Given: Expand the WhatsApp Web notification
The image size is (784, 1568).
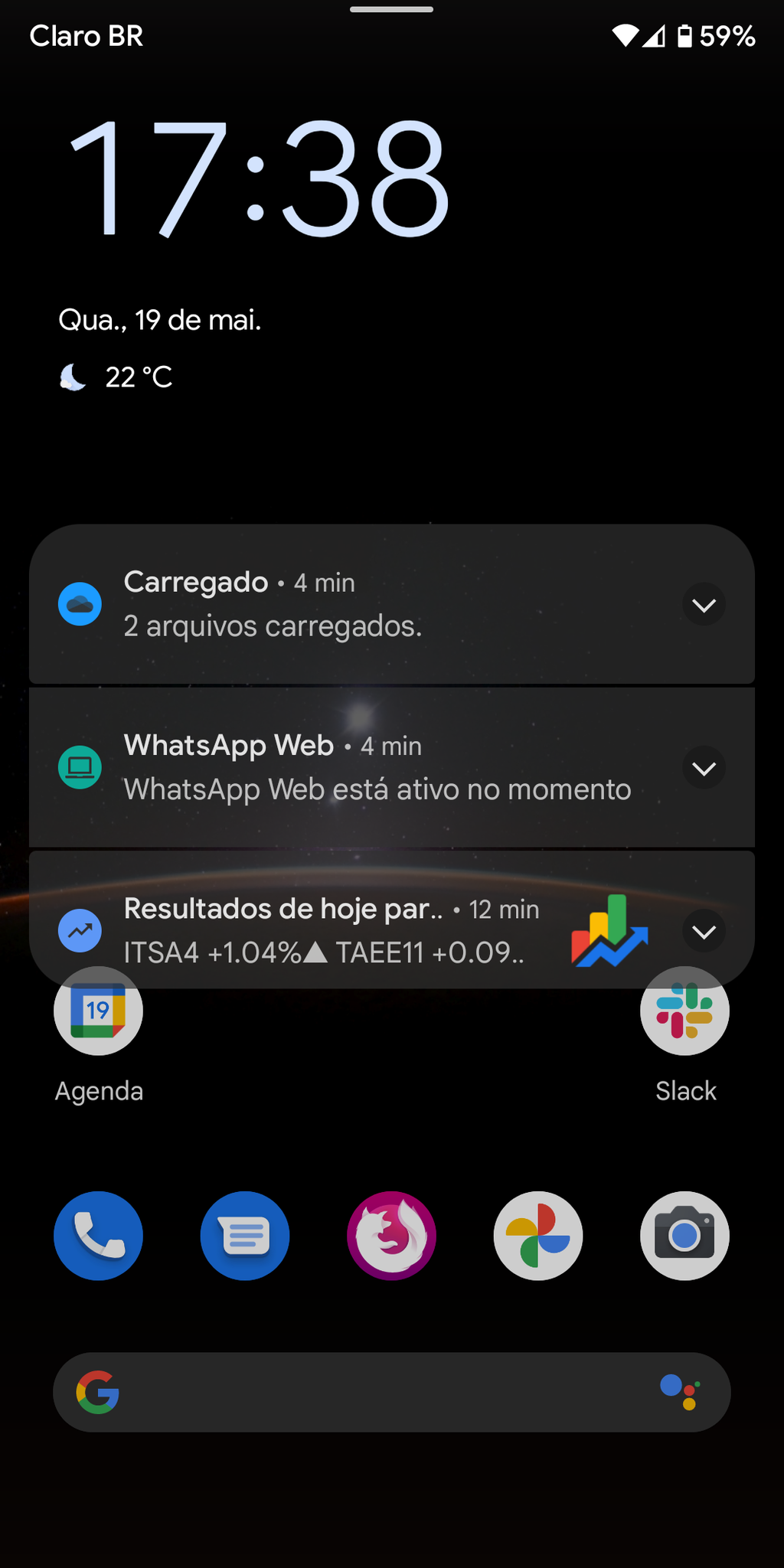Looking at the screenshot, I should (x=704, y=768).
